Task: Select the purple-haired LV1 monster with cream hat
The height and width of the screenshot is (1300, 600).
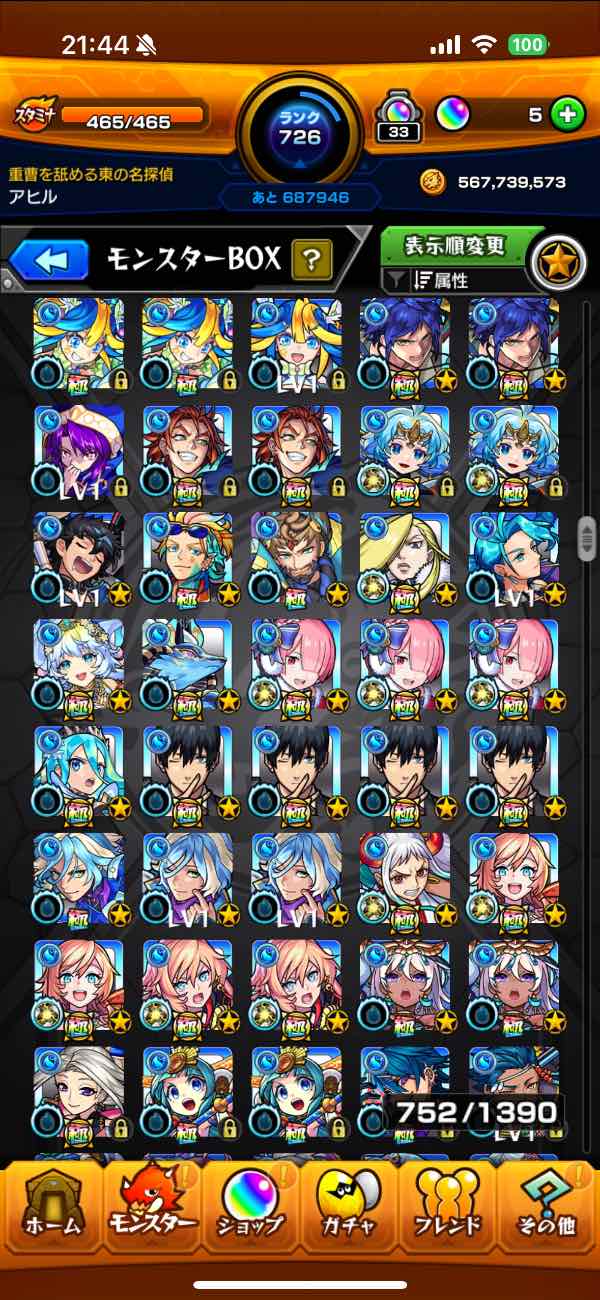Action: tap(78, 450)
